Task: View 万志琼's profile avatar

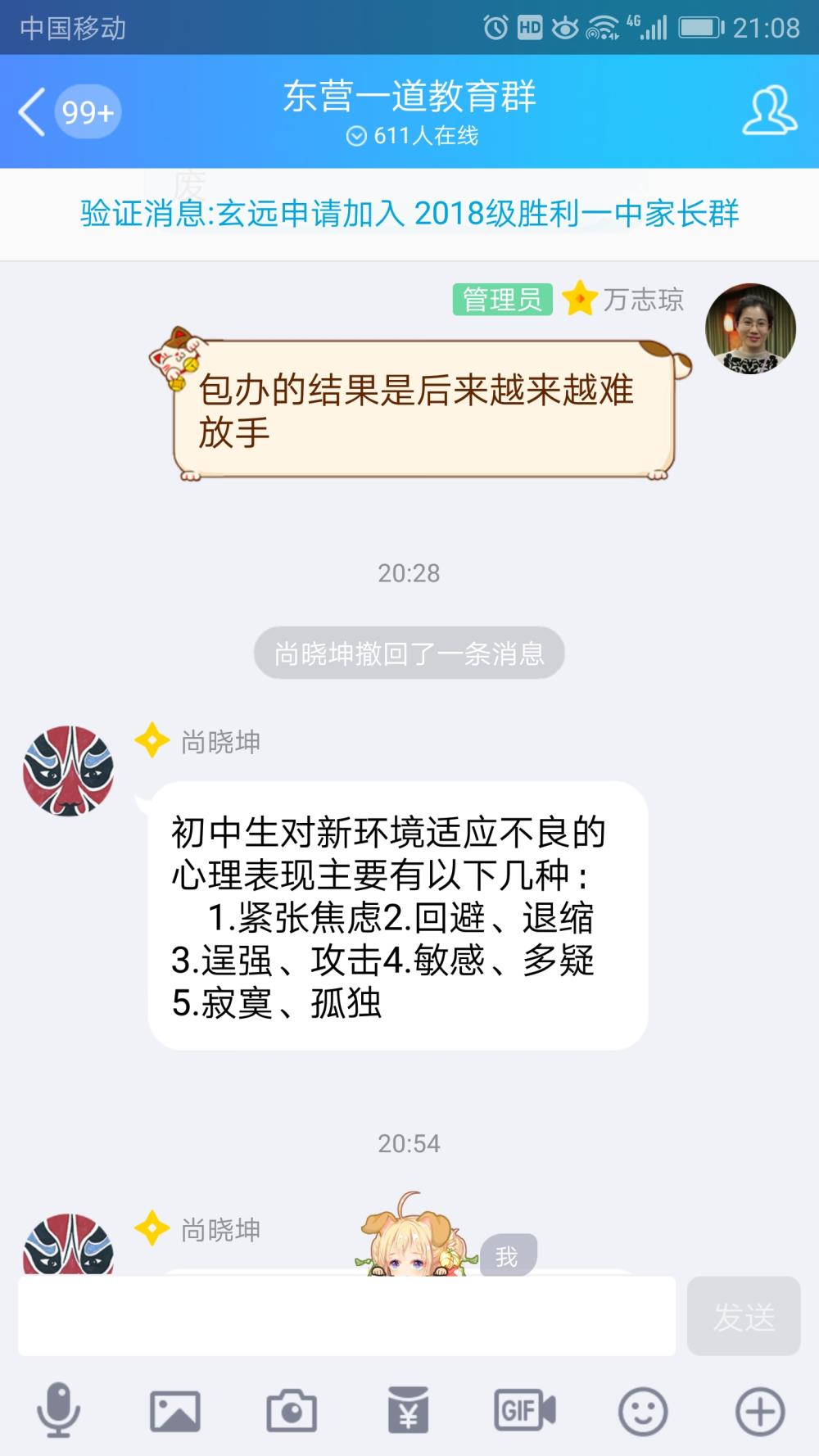Action: click(750, 329)
